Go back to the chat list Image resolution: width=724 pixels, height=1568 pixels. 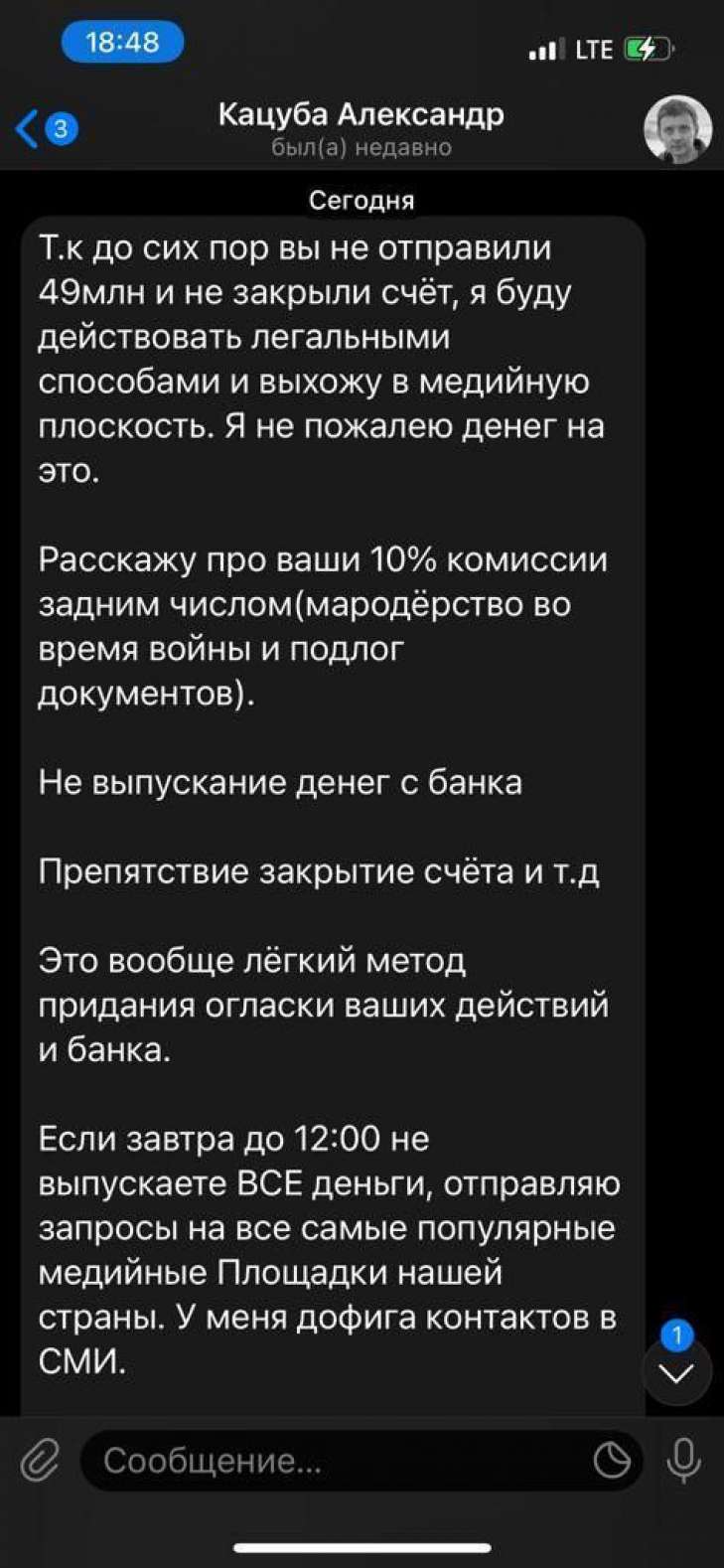pyautogui.click(x=45, y=128)
